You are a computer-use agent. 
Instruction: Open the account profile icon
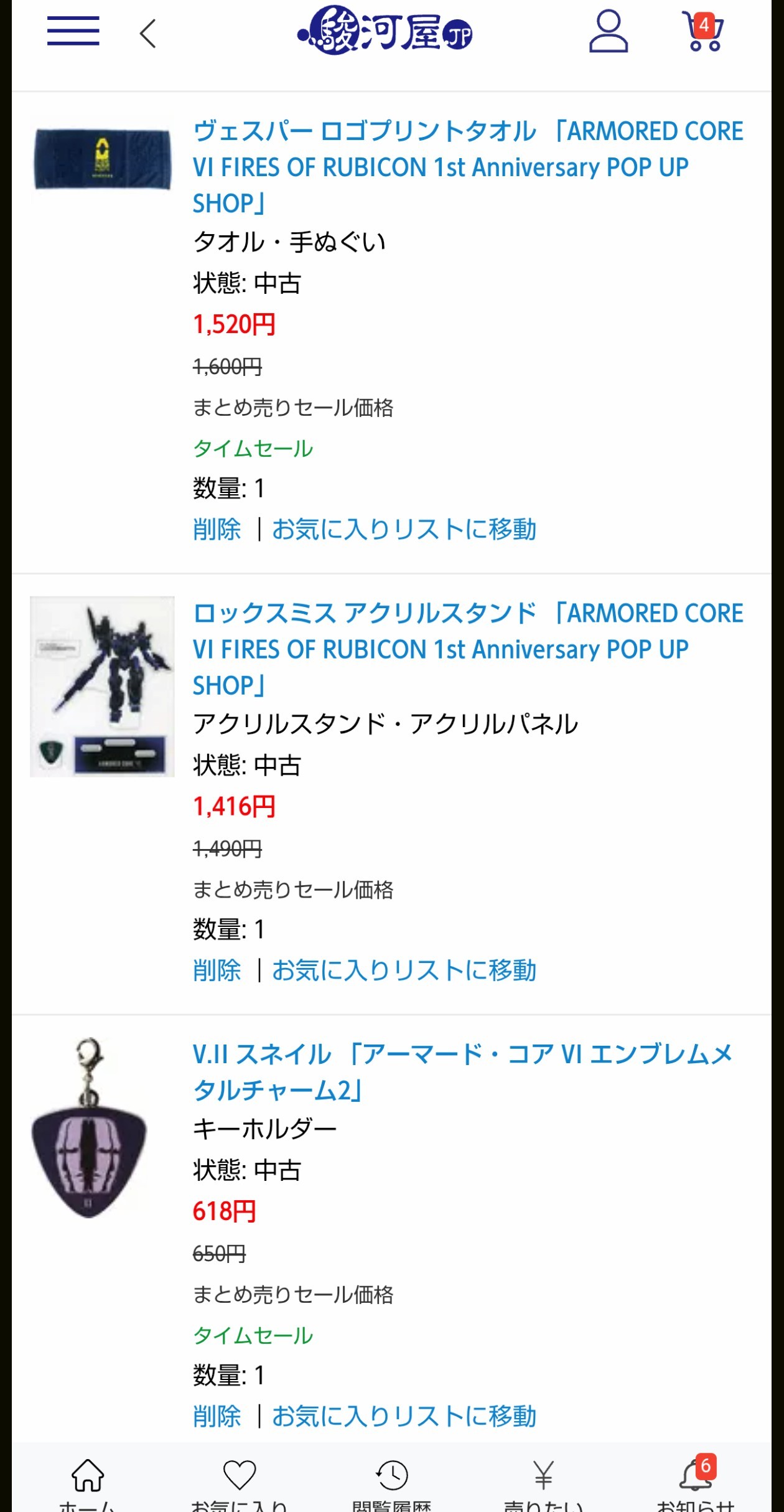pos(608,31)
